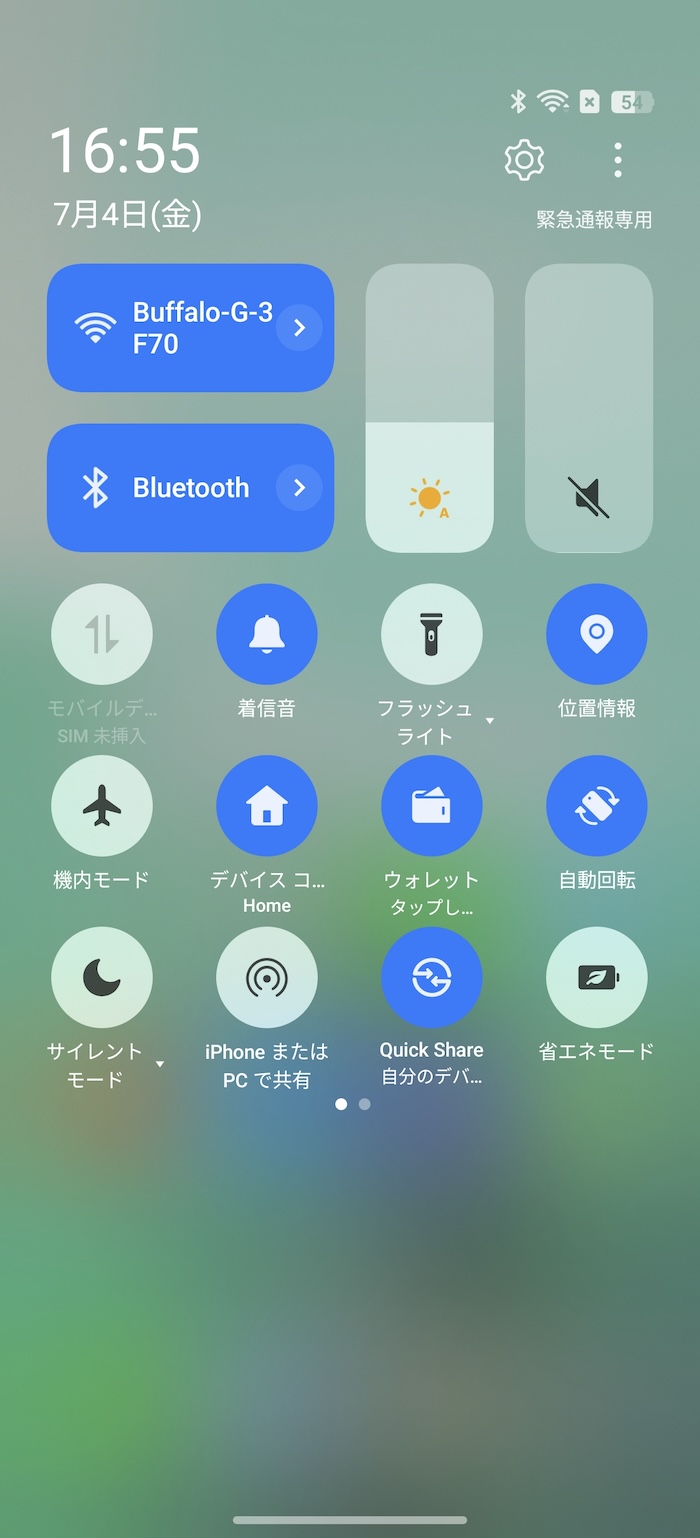Enable 省エネモード power saving

pyautogui.click(x=597, y=977)
